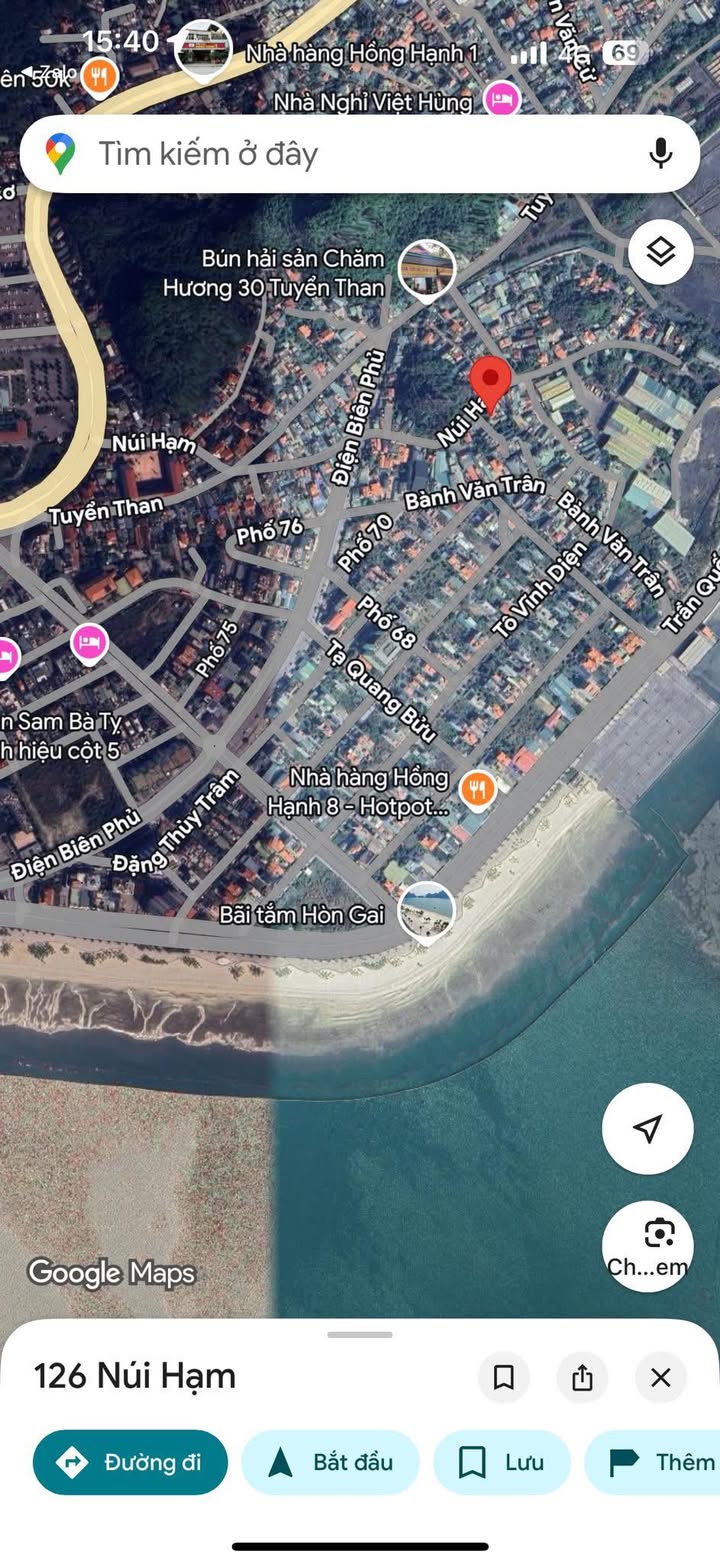The width and height of the screenshot is (720, 1564).
Task: Open the Ch...em camera lens button
Action: point(648,1246)
